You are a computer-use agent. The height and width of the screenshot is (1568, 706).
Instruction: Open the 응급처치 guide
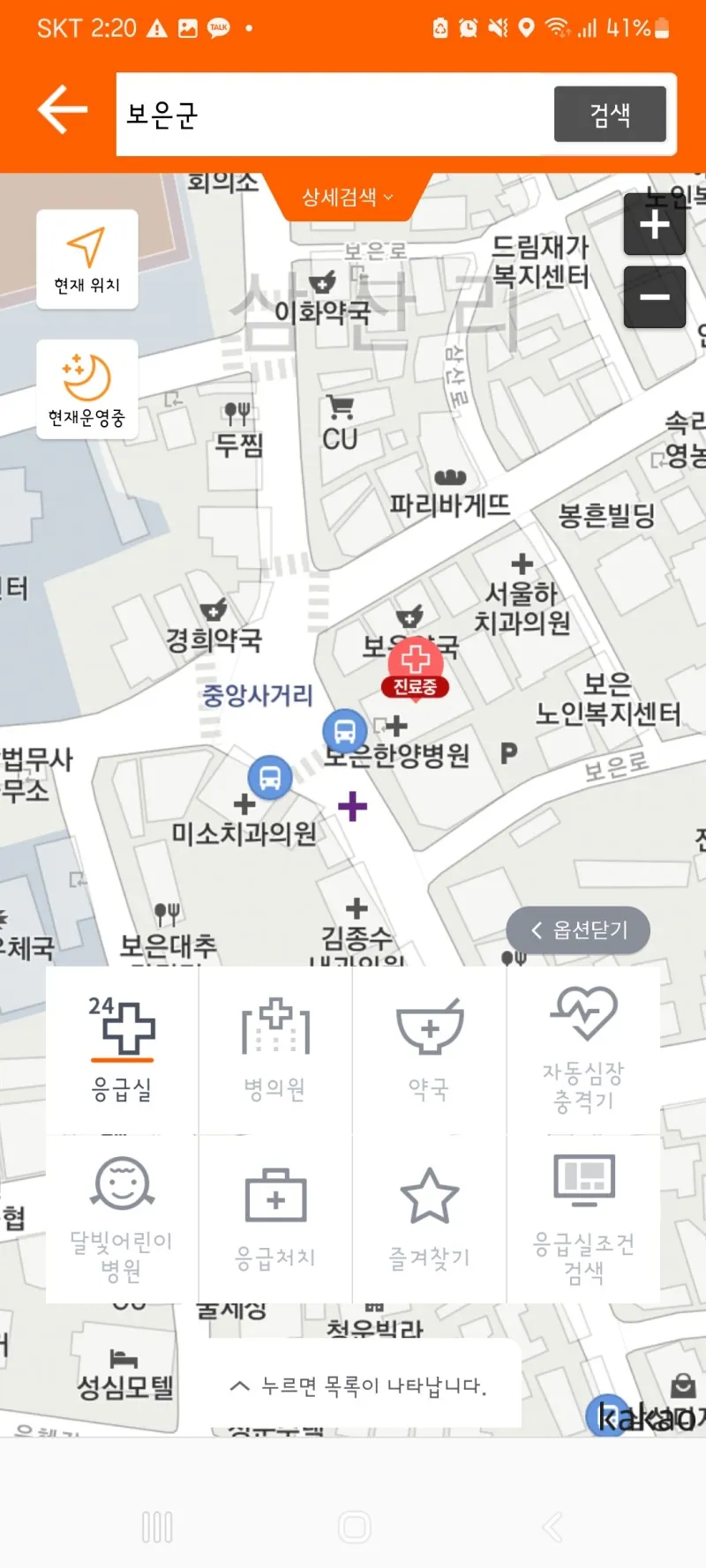(275, 1219)
